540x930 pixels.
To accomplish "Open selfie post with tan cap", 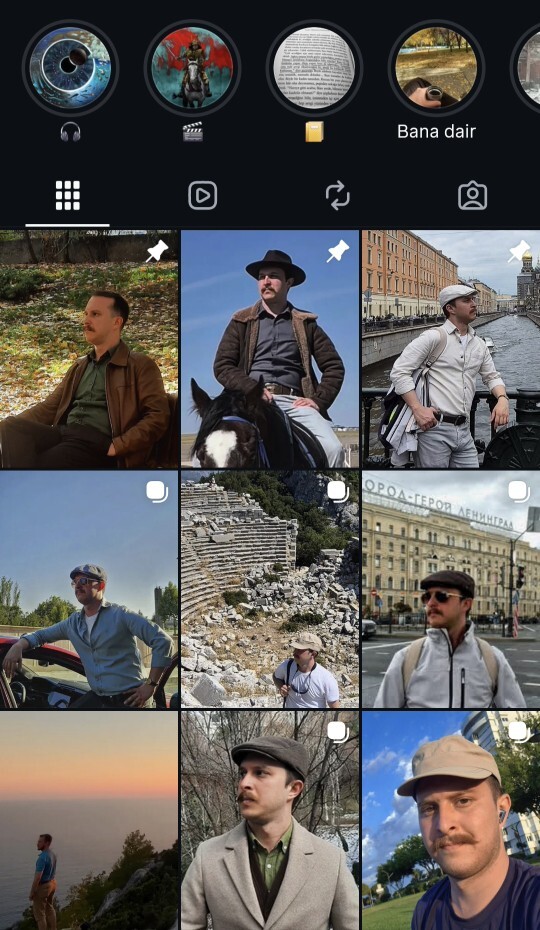I will 451,821.
